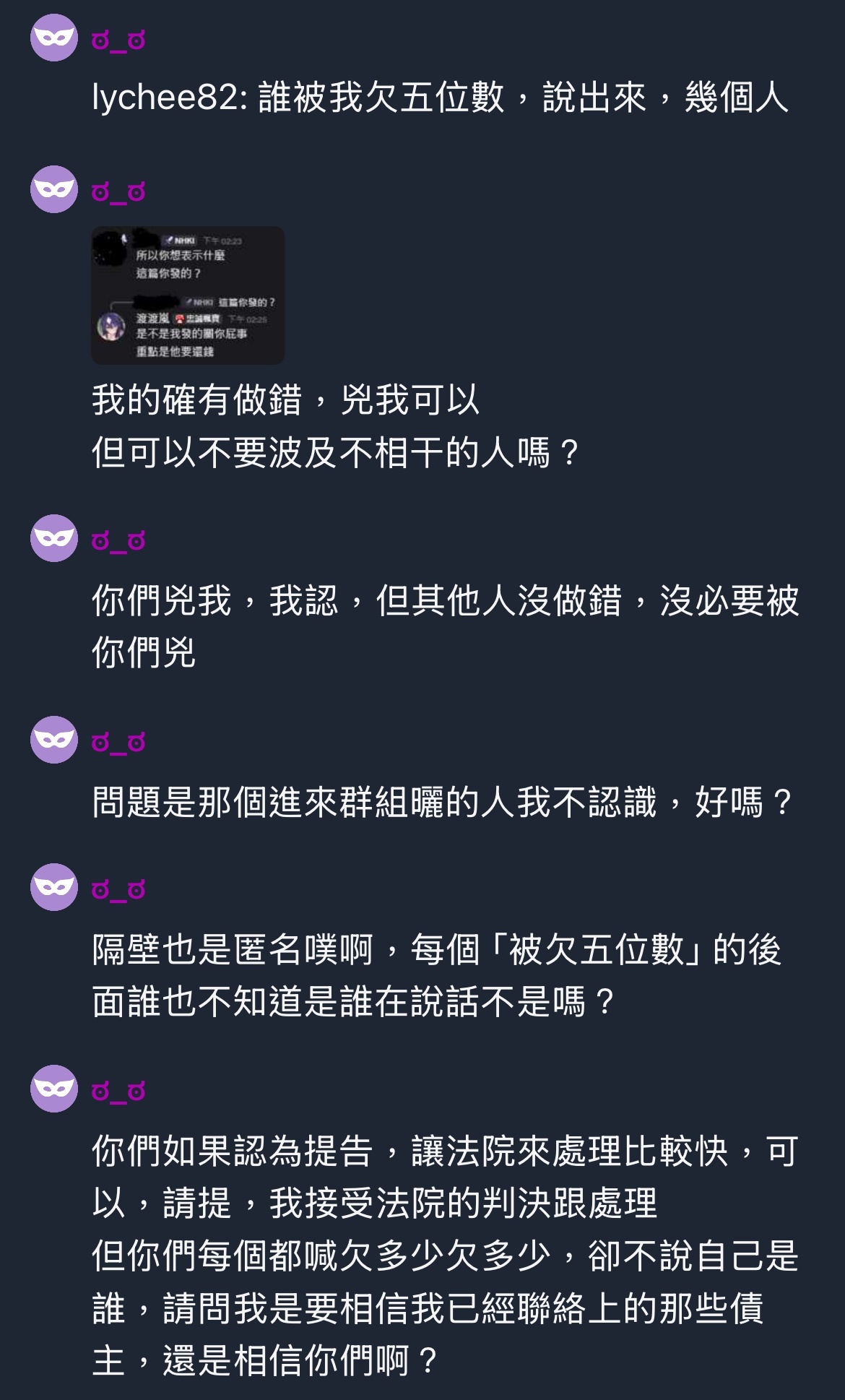Open the ಠ_ಠ username above the 你們如果認為提告 message

[118, 1090]
